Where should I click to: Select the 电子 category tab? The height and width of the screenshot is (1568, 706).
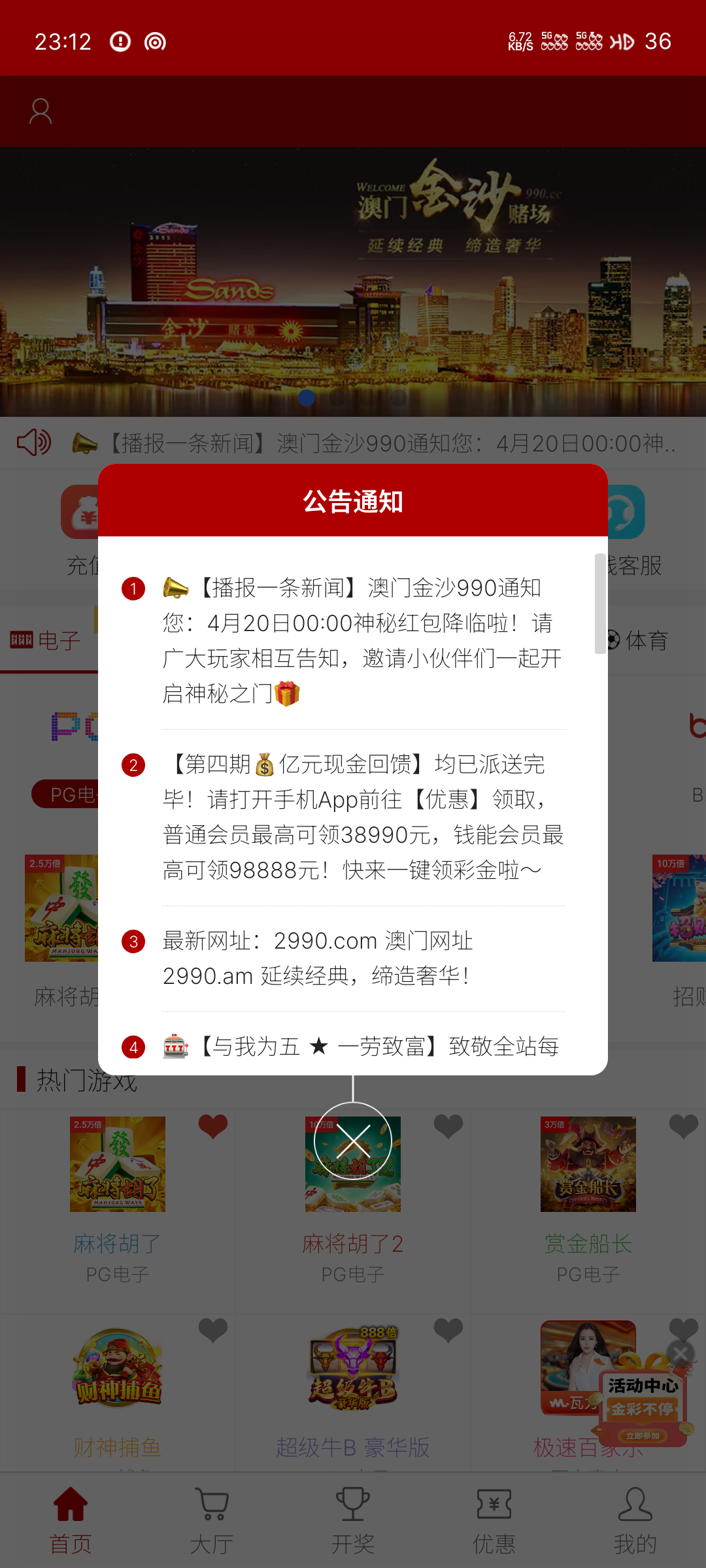(x=46, y=641)
